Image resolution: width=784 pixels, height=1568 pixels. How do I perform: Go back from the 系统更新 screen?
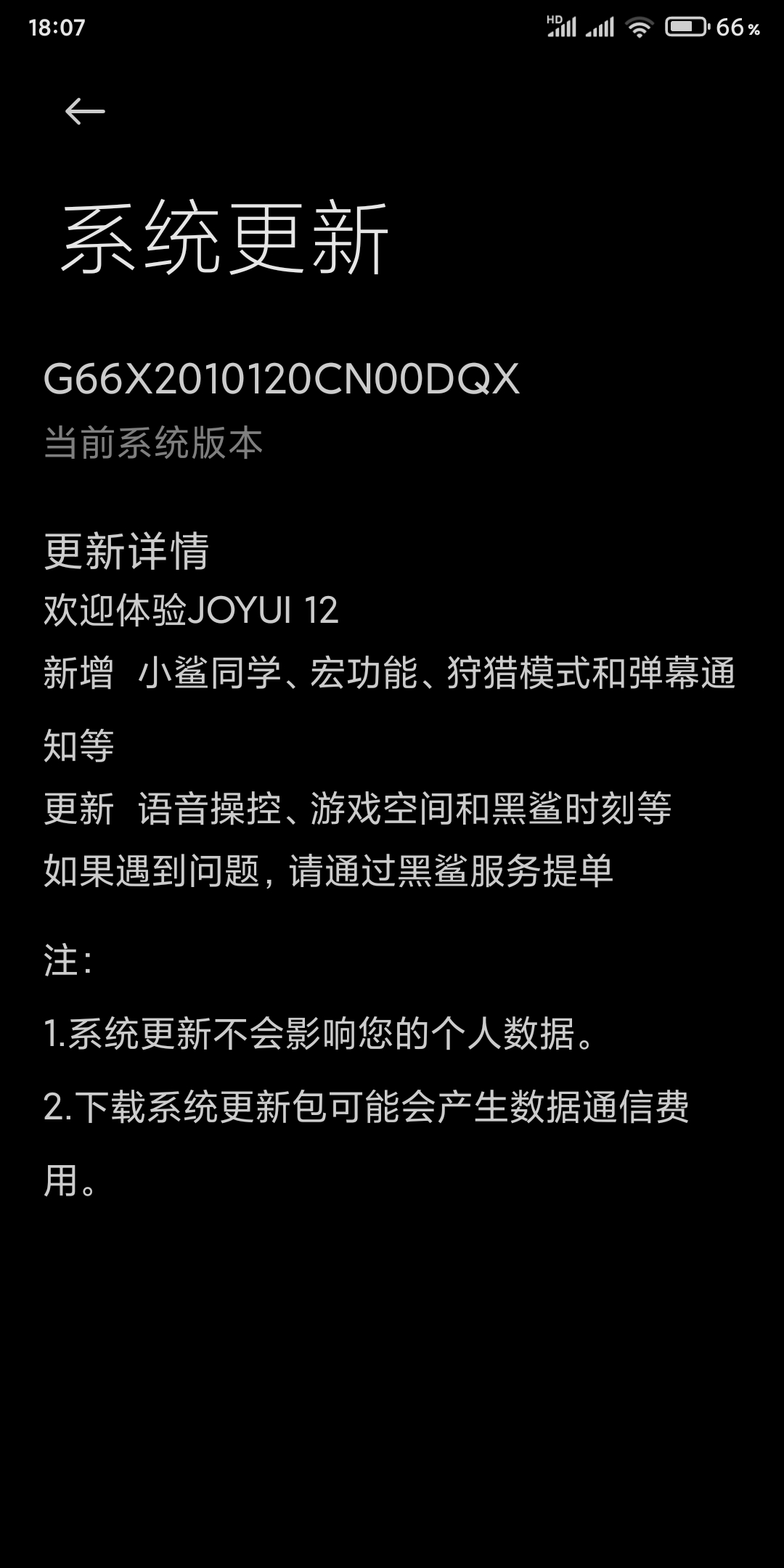click(85, 111)
